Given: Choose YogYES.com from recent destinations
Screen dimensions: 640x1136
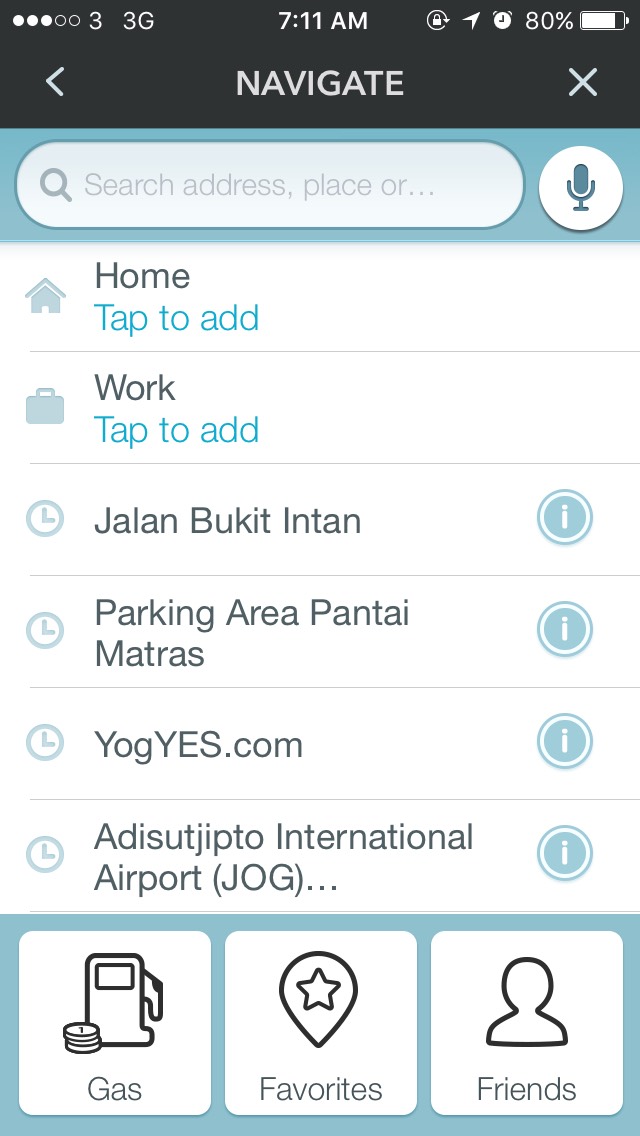Looking at the screenshot, I should (x=198, y=745).
